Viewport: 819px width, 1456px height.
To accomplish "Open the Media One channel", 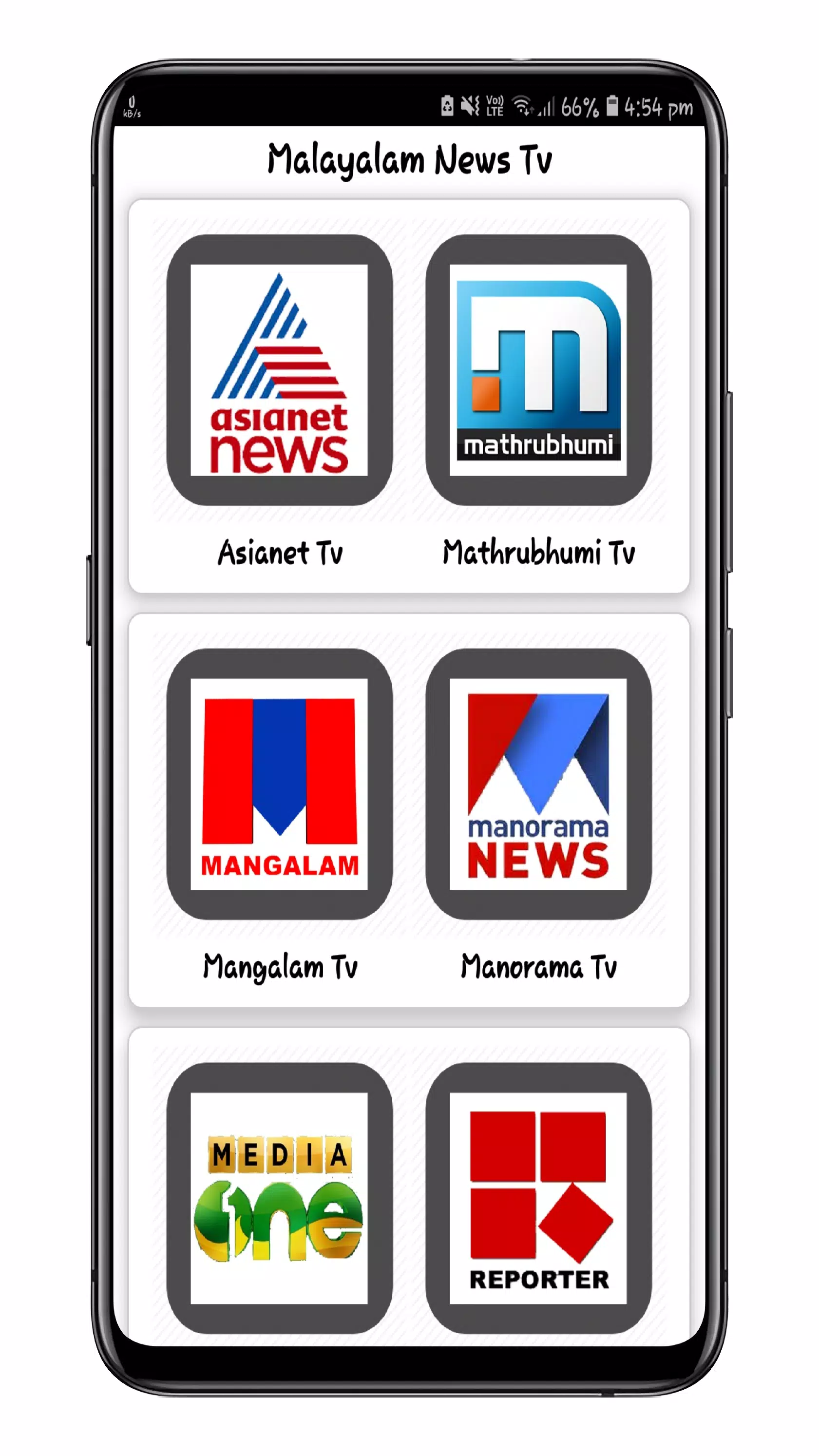I will tap(279, 1197).
